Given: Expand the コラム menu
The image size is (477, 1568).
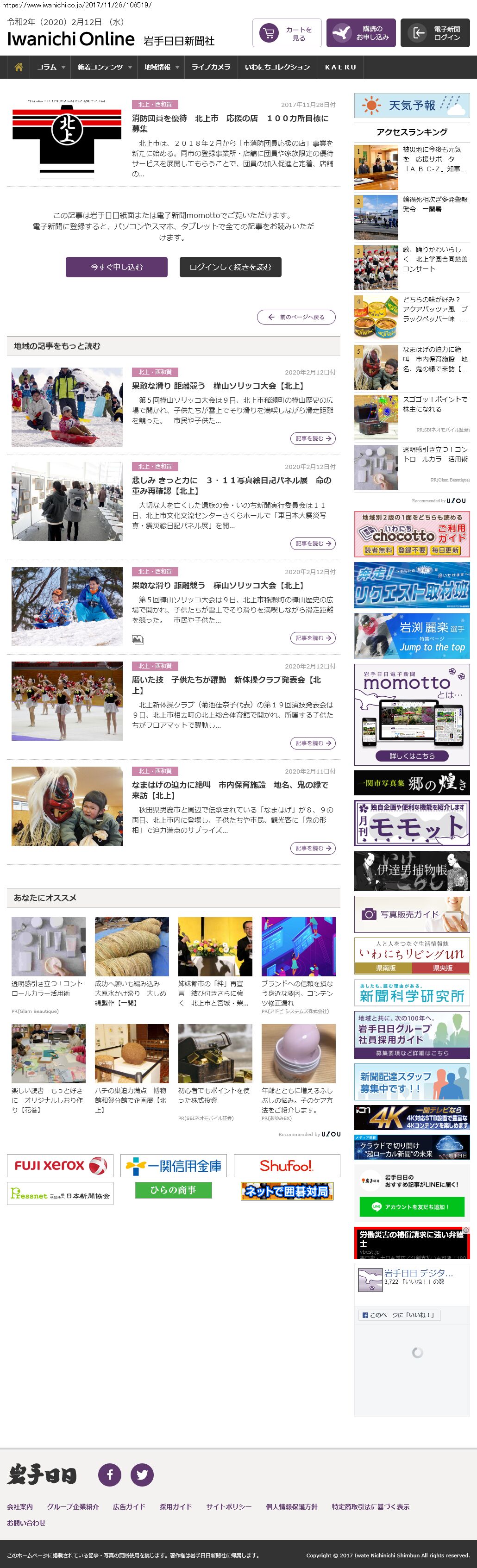Looking at the screenshot, I should [50, 67].
